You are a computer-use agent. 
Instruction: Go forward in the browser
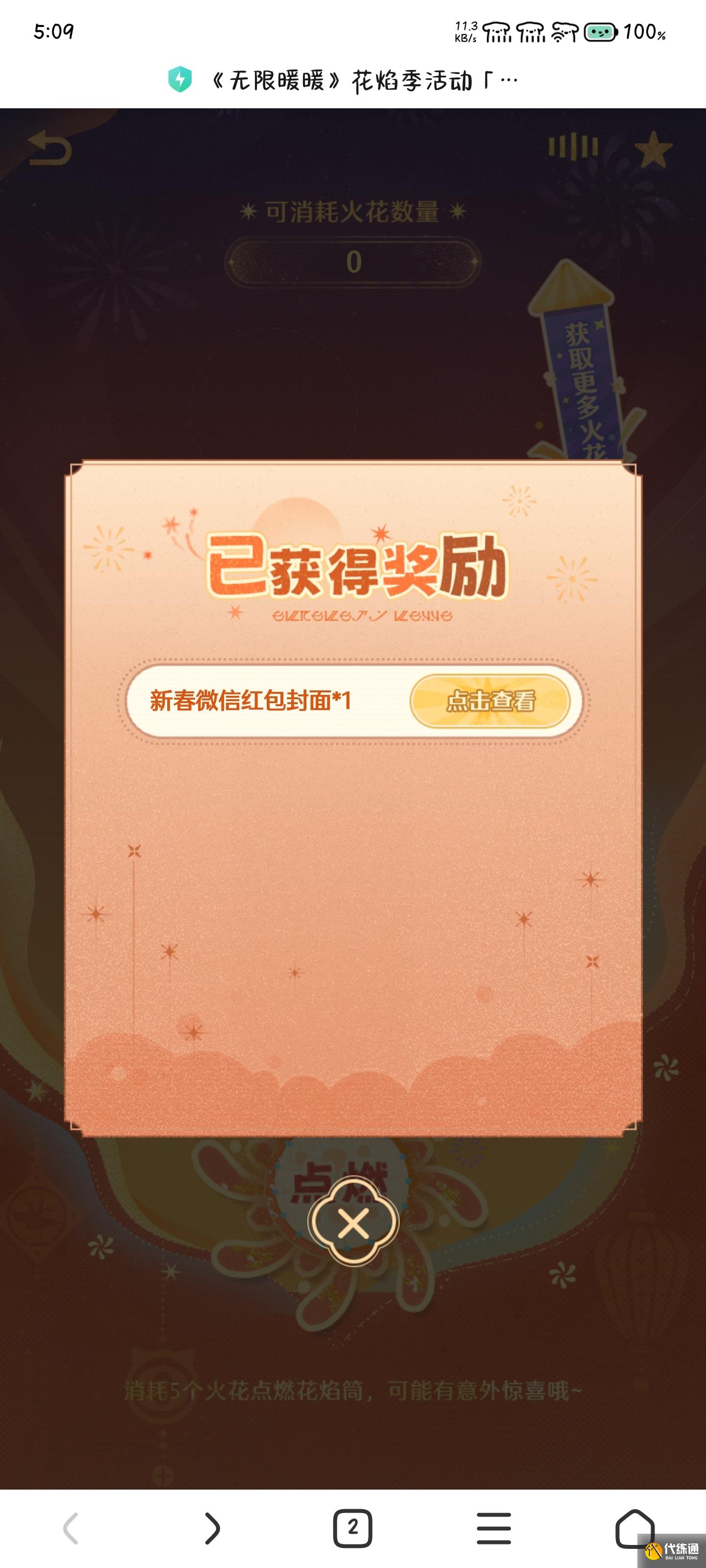tap(211, 1528)
